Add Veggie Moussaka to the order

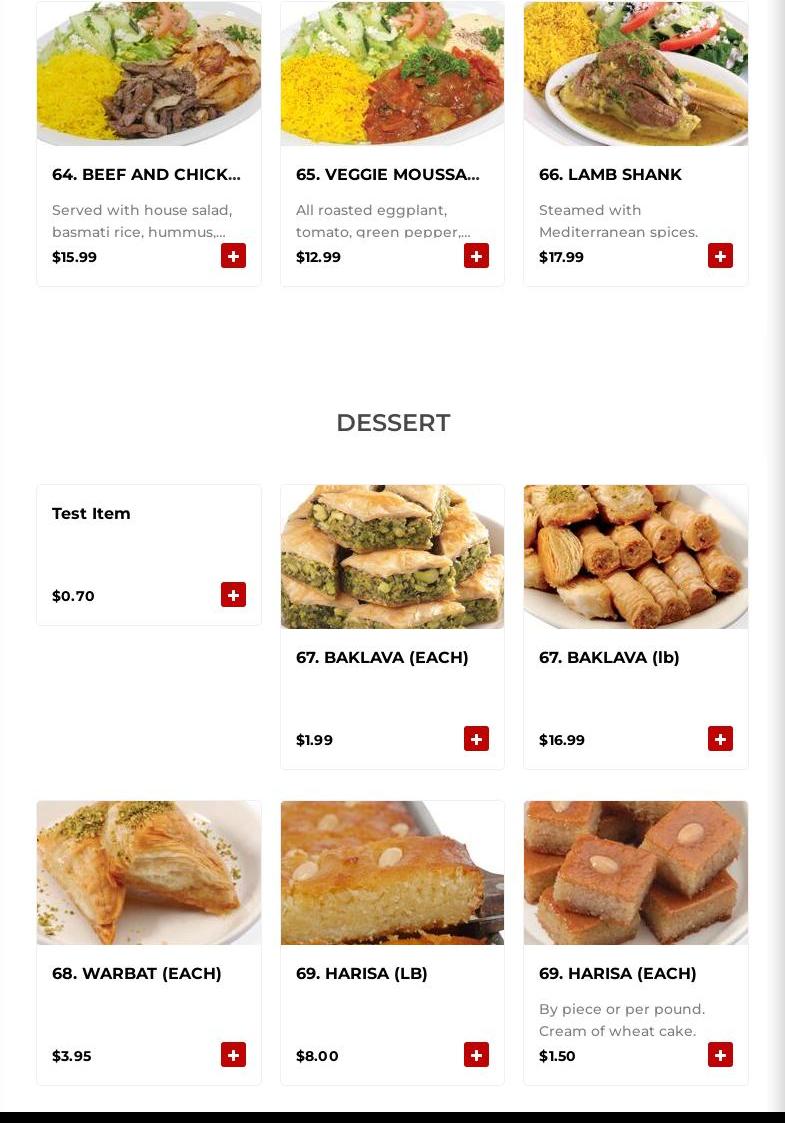coord(476,256)
